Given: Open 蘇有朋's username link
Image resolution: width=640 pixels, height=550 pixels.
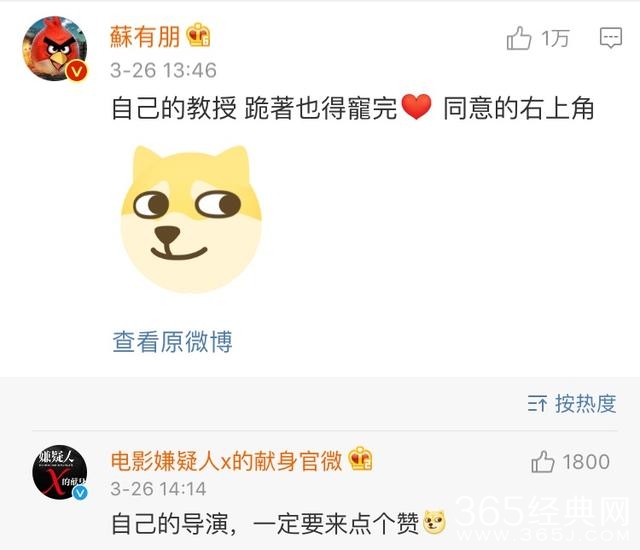Looking at the screenshot, I should [x=145, y=37].
